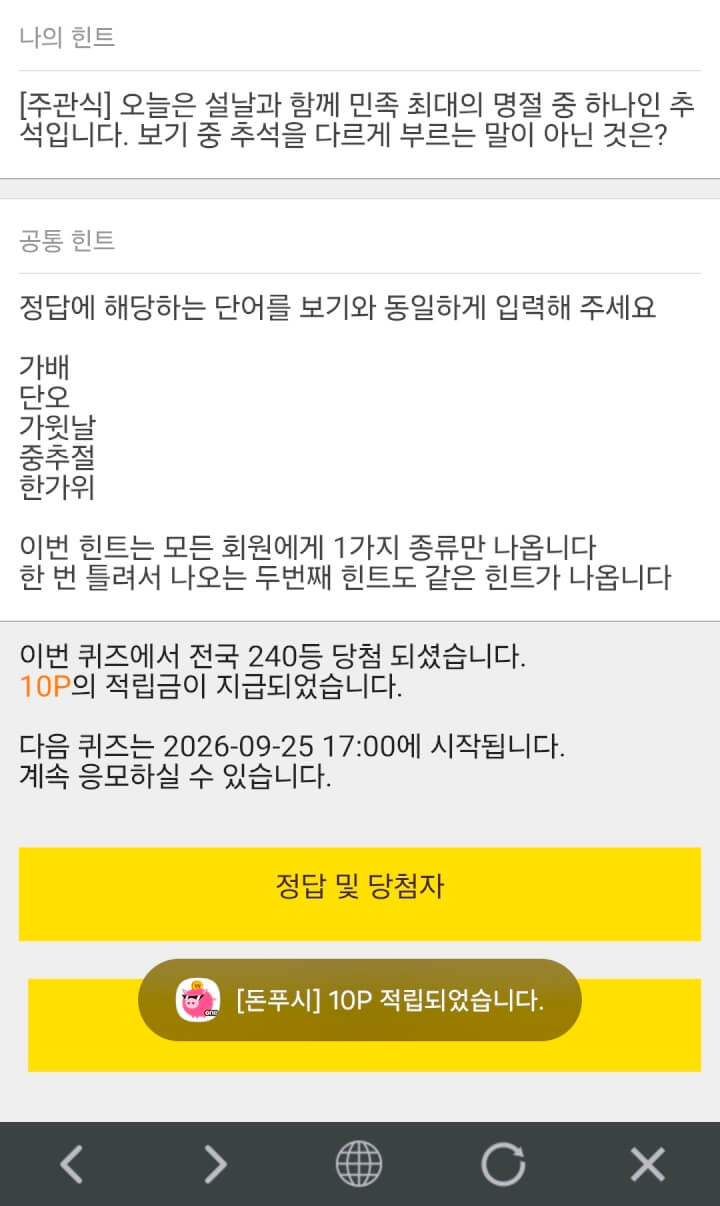Viewport: 720px width, 1206px height.
Task: Open page in external browser globe icon
Action: 359,1164
